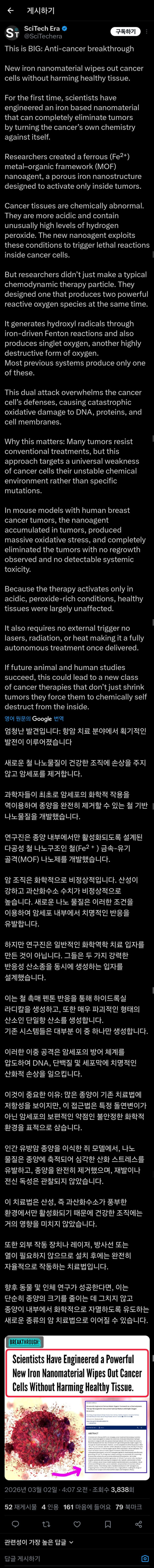This screenshot has width=154, height=1568.
Task: Go back using the top arrow
Action: (x=9, y=11)
